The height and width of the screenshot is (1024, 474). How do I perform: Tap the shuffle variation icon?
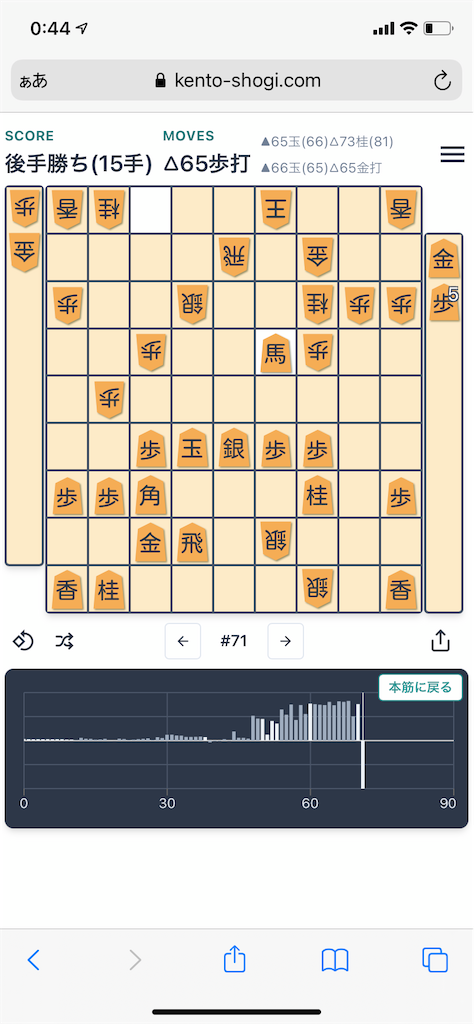point(64,641)
